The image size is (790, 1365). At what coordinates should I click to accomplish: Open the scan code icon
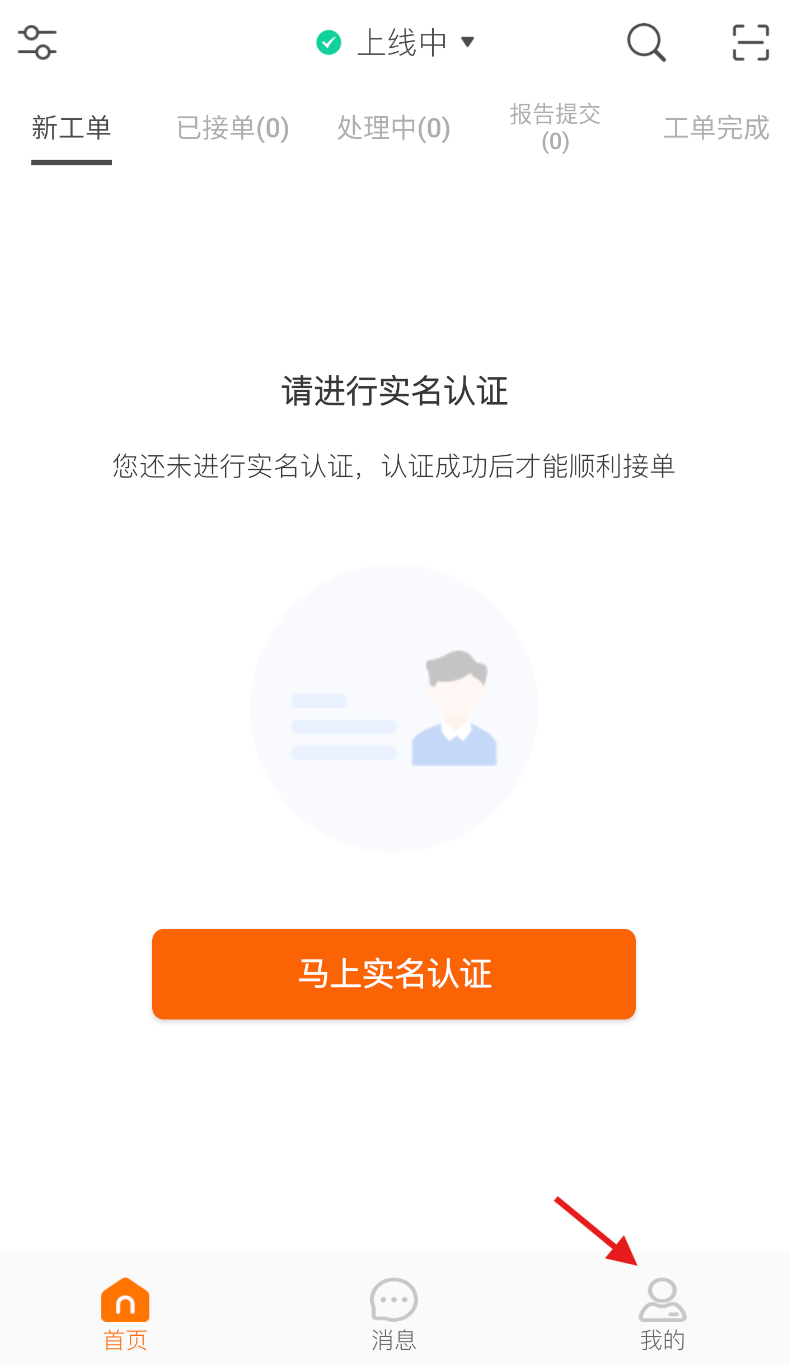coord(751,43)
